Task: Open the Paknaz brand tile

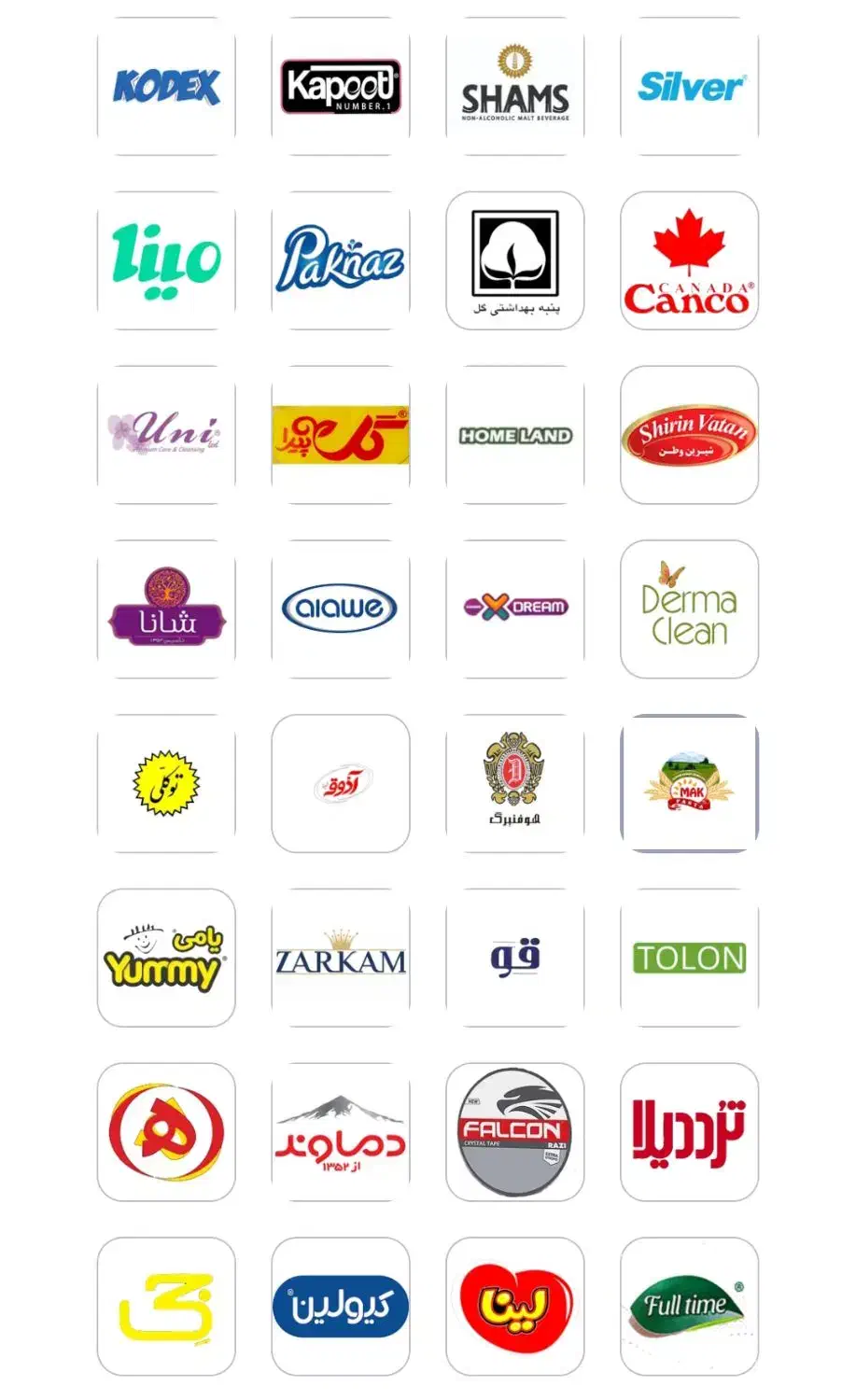Action: [x=341, y=260]
